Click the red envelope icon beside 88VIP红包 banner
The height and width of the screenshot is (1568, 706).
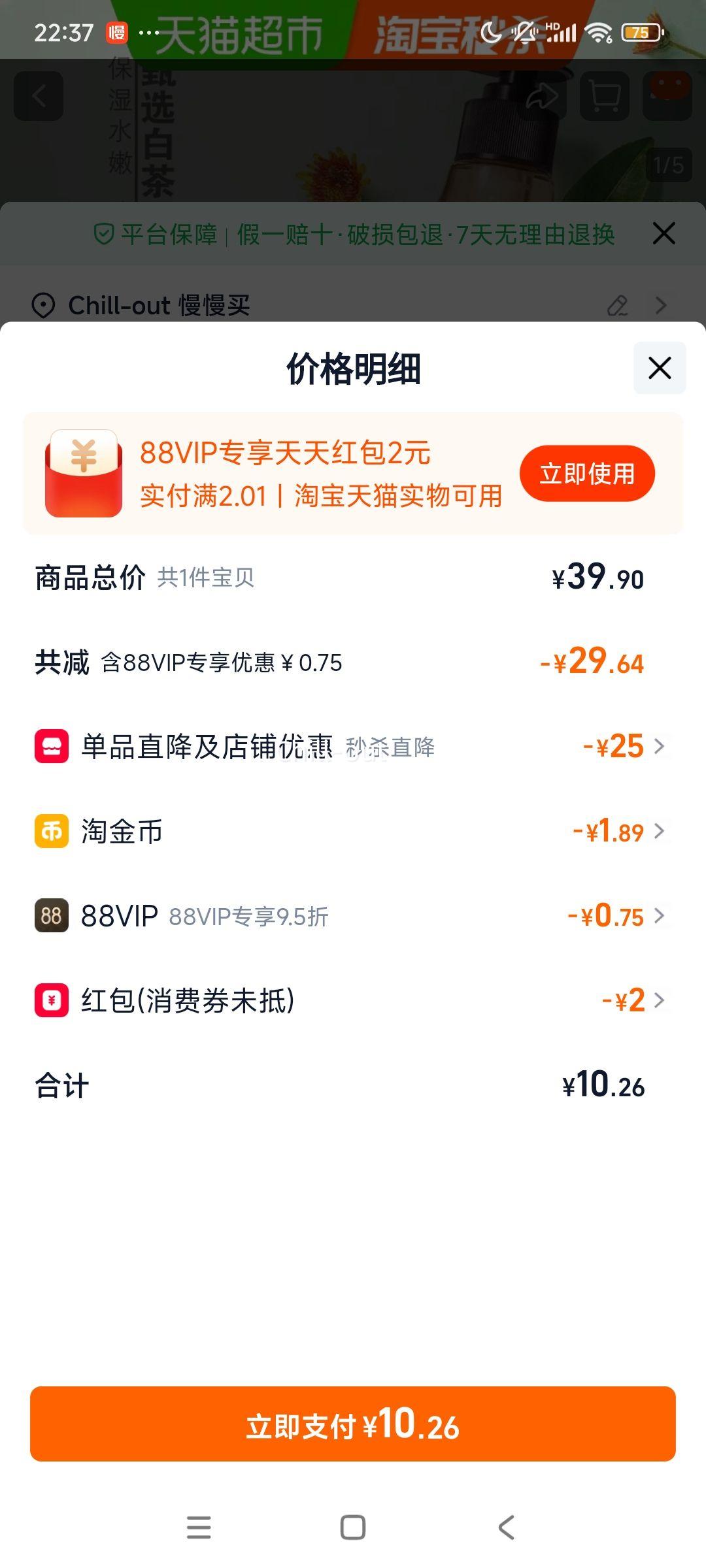click(84, 473)
